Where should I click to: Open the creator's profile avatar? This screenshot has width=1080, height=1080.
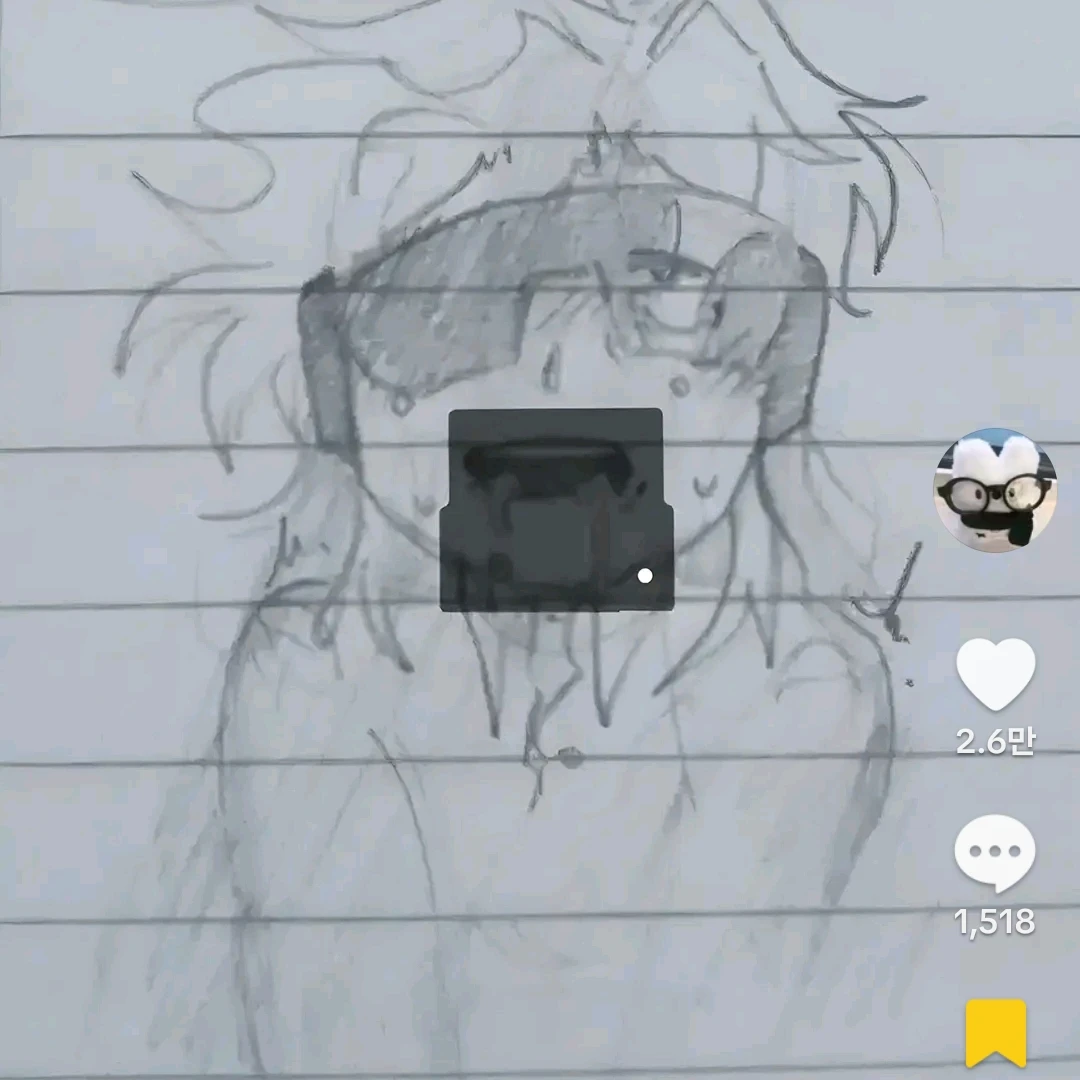(995, 490)
